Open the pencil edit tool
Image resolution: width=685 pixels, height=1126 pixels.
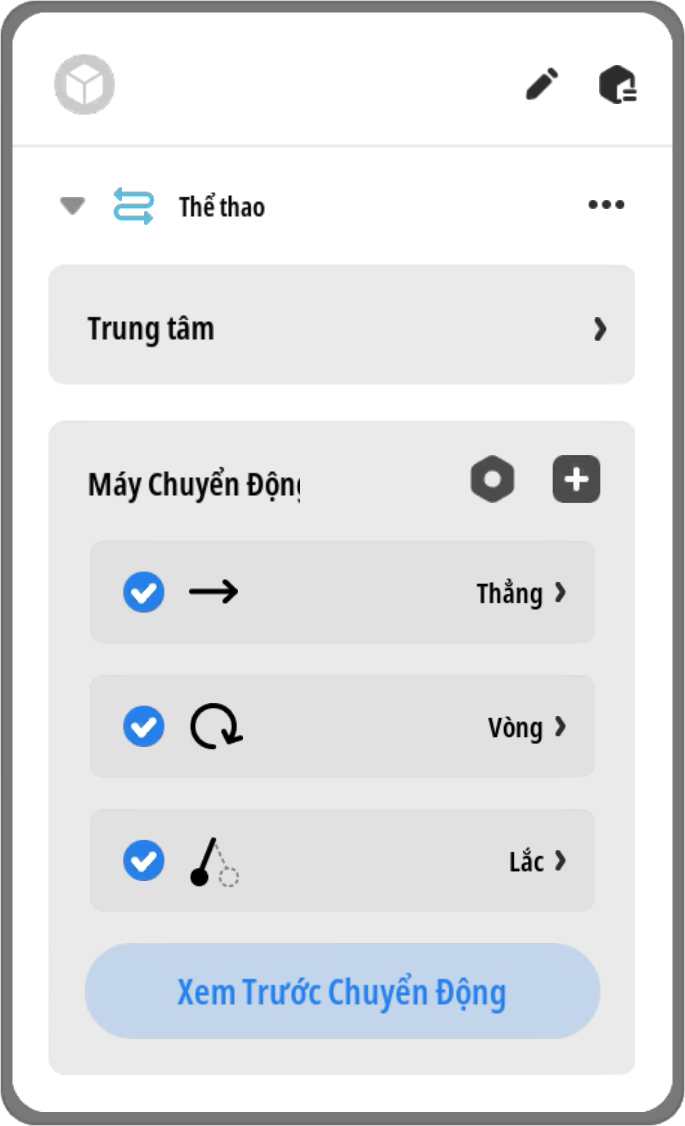click(542, 85)
